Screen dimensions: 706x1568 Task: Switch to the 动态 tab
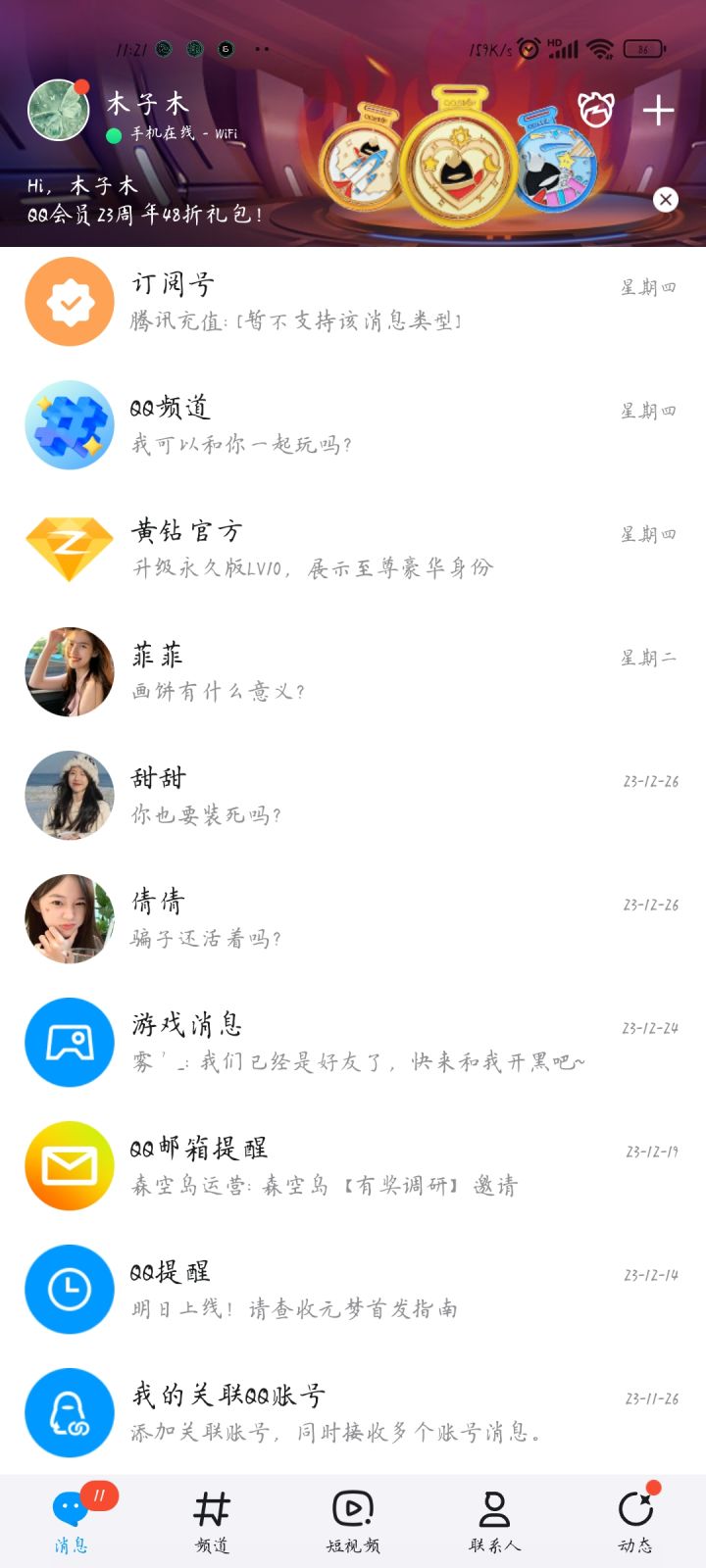635,1522
